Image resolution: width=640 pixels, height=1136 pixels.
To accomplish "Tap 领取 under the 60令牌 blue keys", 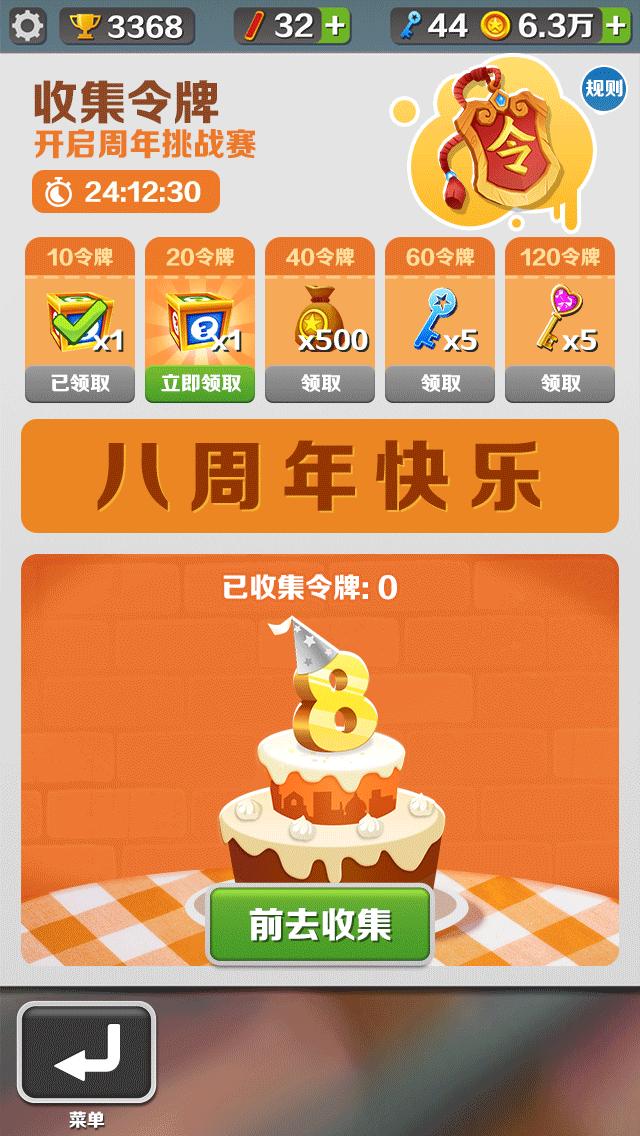I will (440, 383).
